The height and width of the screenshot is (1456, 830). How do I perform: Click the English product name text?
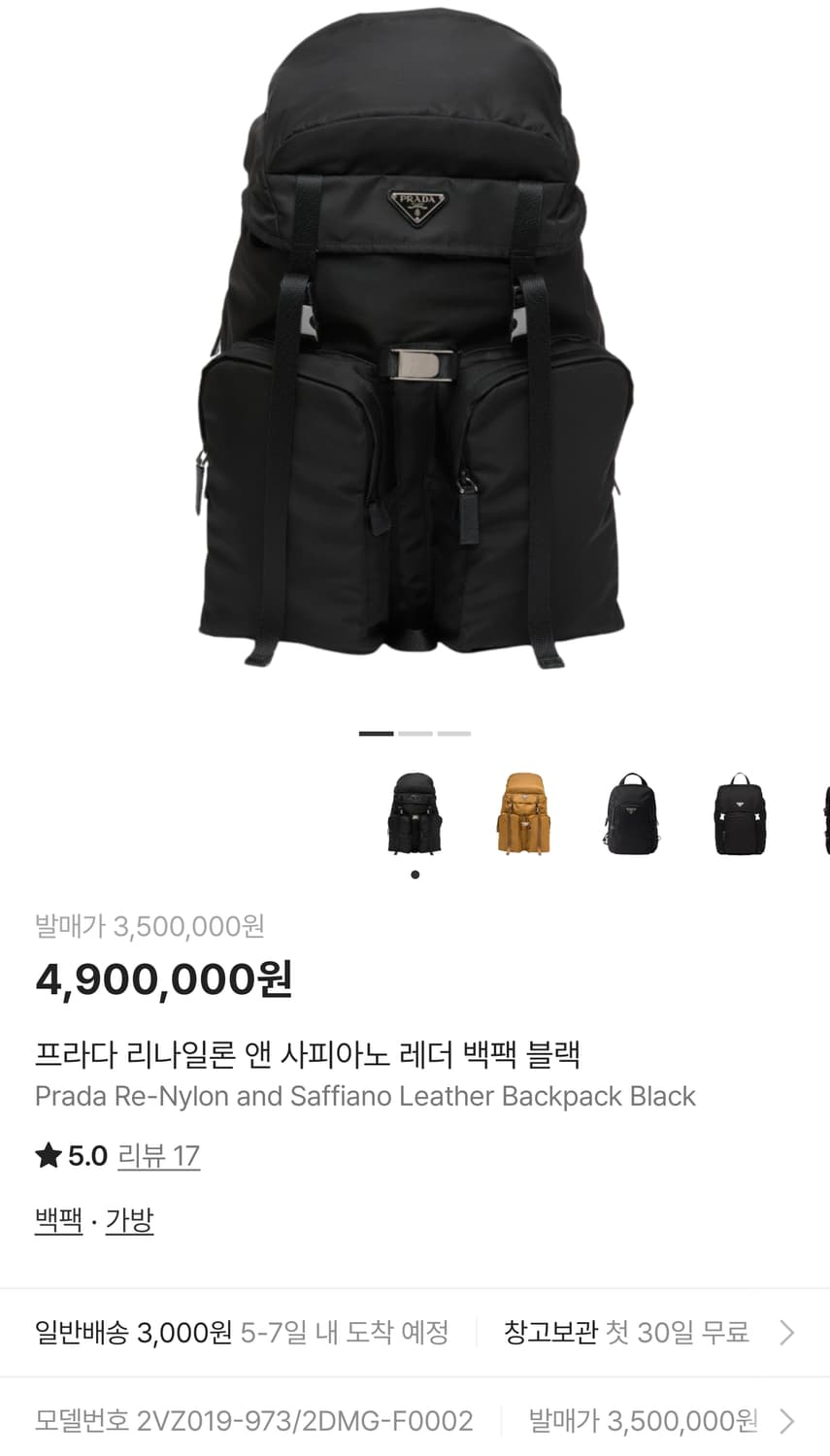(x=365, y=1097)
